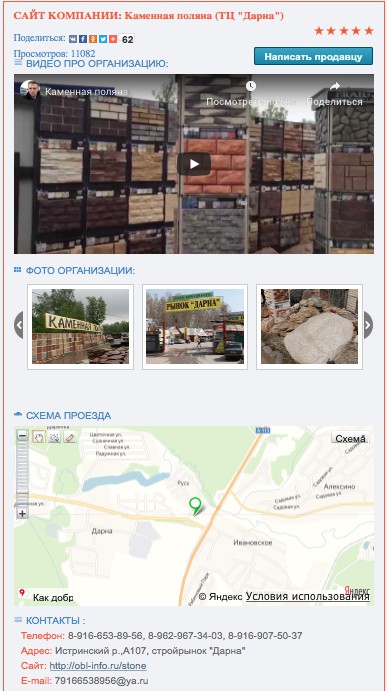Zoom out on the map

(22, 436)
